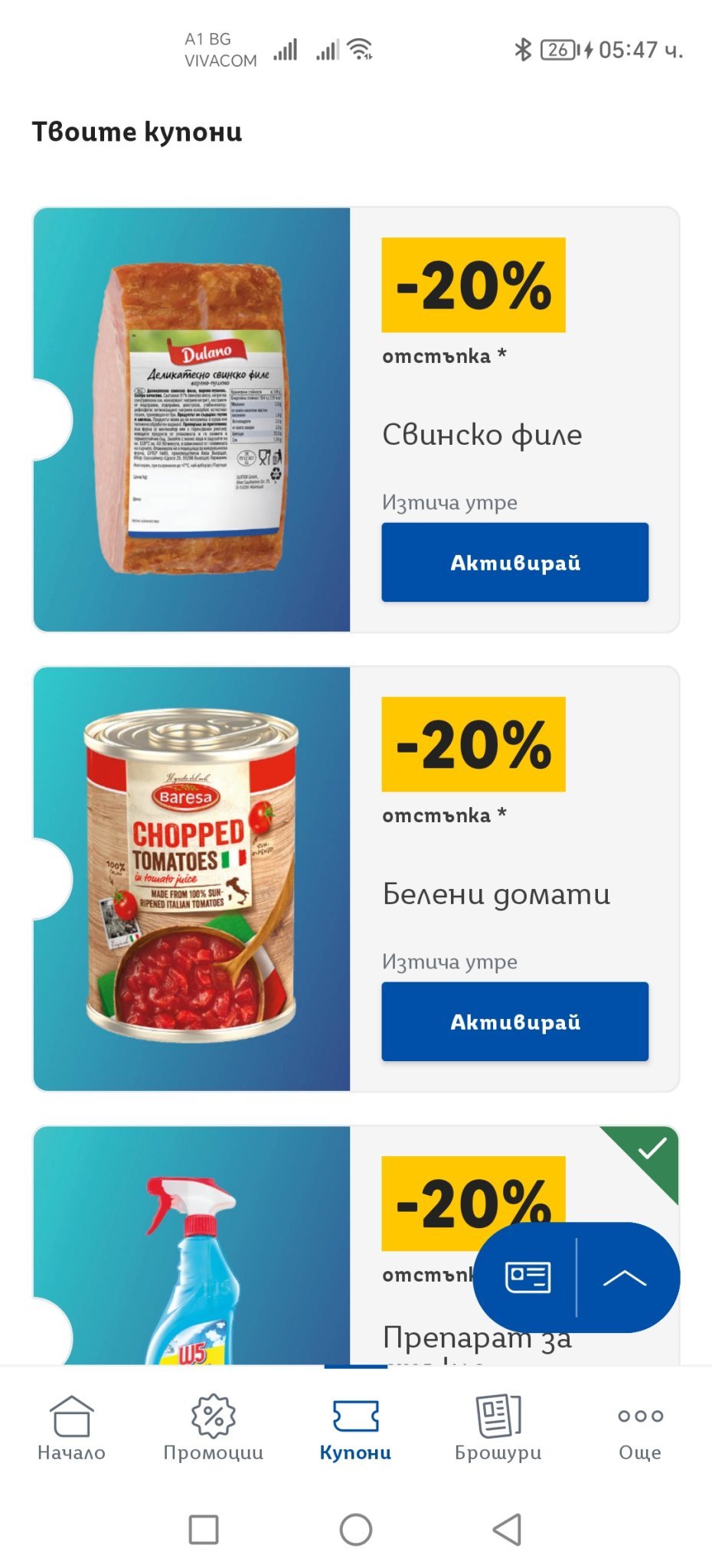The width and height of the screenshot is (712, 1568).
Task: Go to the Начало tab
Action: [x=71, y=1427]
